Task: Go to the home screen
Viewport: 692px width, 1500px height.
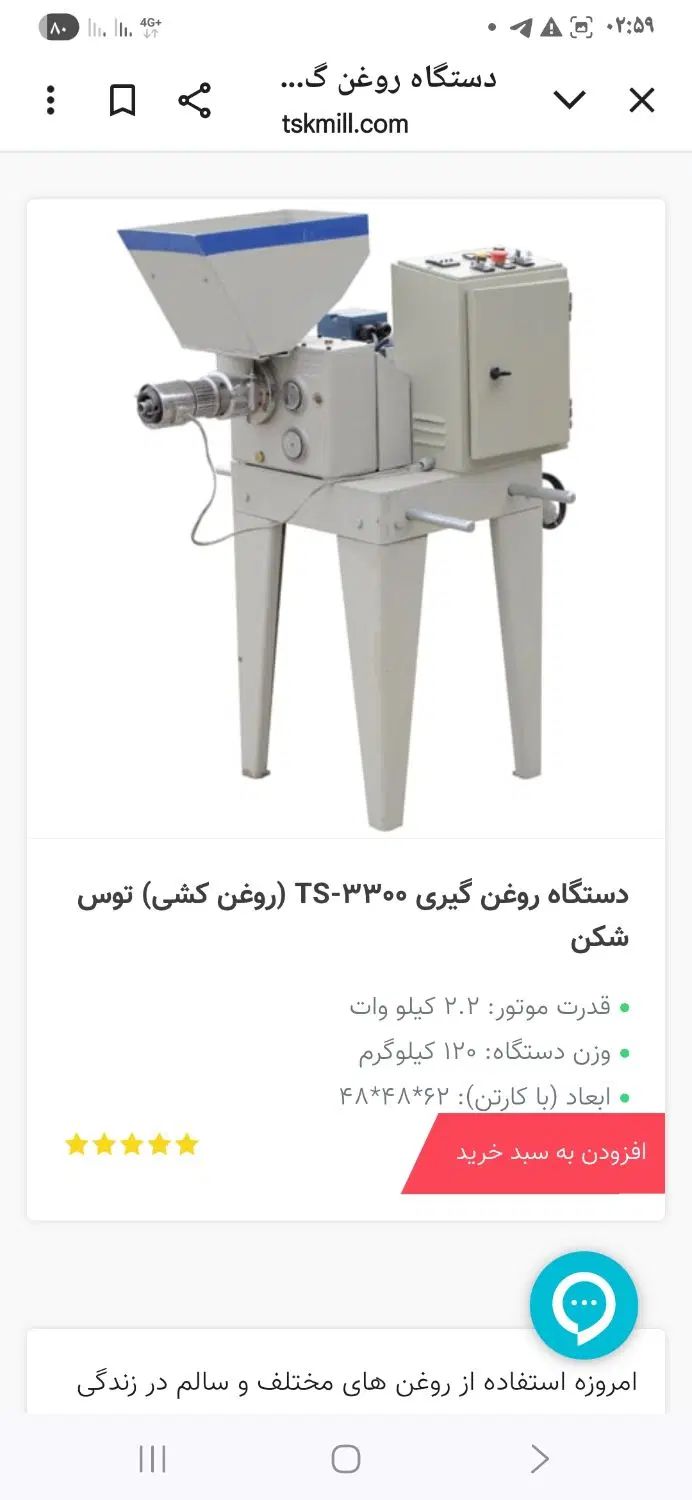Action: pyautogui.click(x=346, y=1459)
